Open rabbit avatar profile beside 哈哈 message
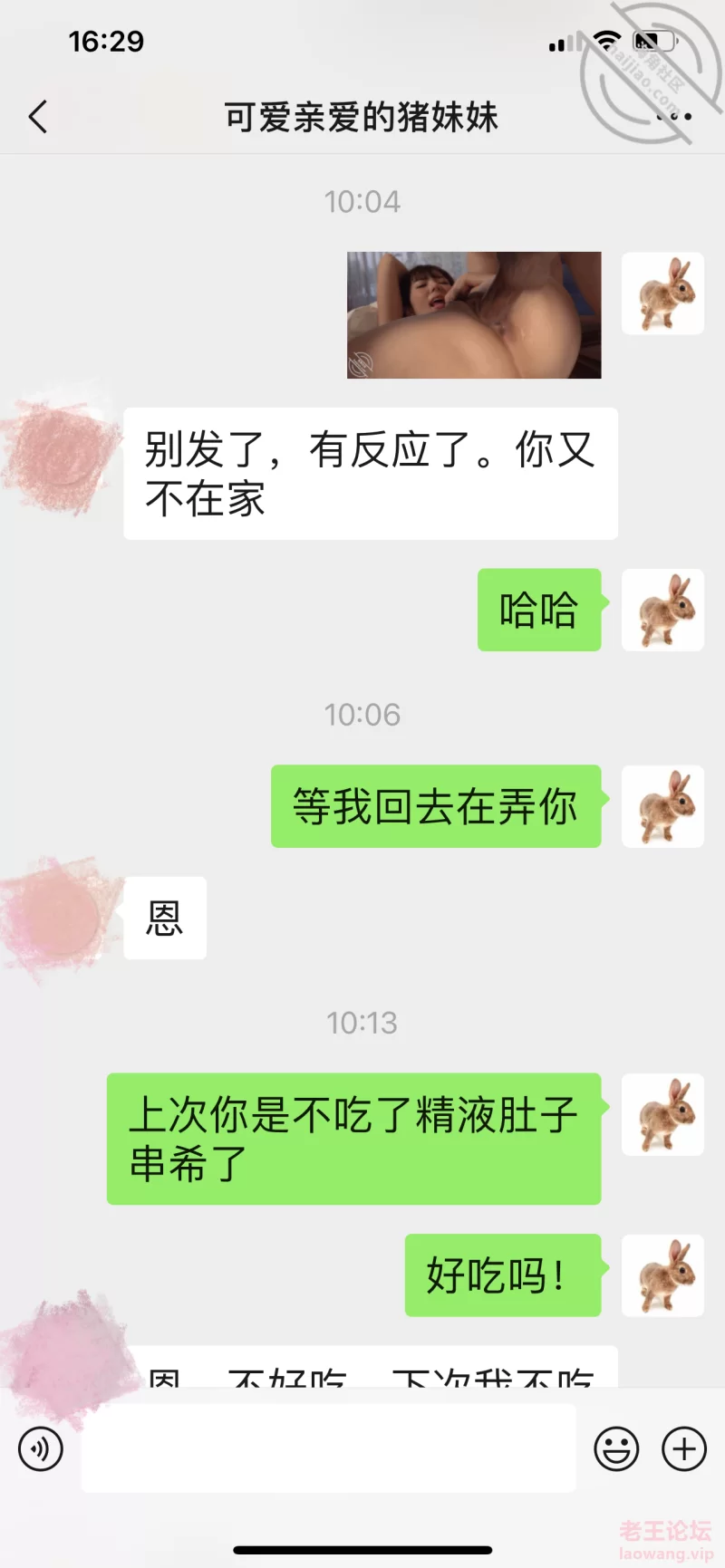725x1568 pixels. (662, 610)
